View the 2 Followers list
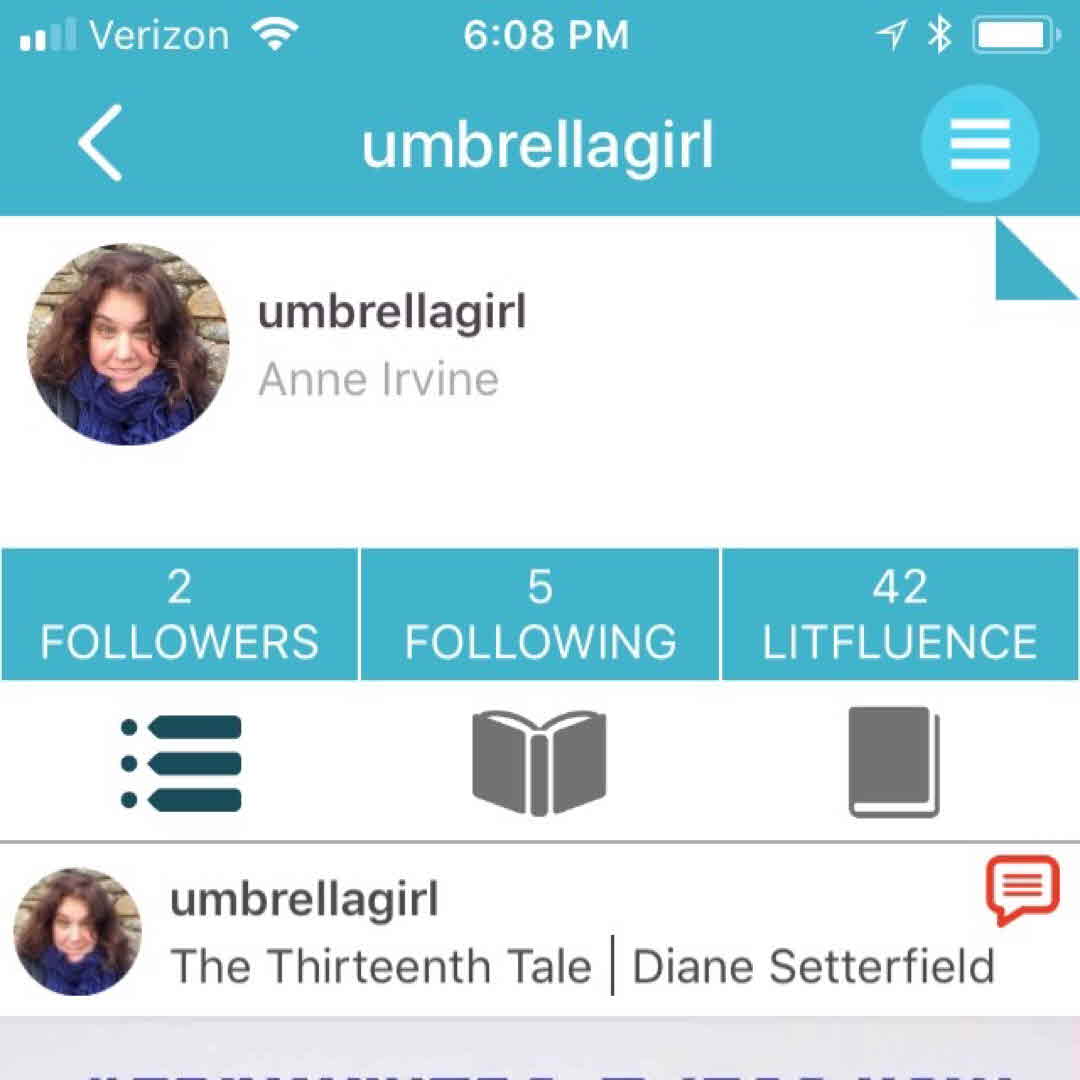This screenshot has width=1080, height=1080. [179, 614]
